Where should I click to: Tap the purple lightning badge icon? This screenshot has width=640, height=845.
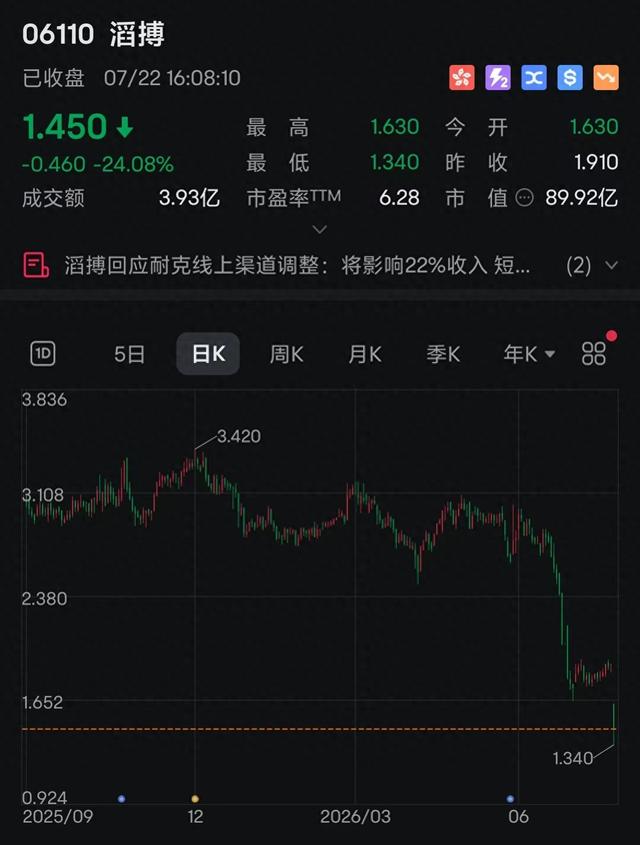[x=498, y=78]
